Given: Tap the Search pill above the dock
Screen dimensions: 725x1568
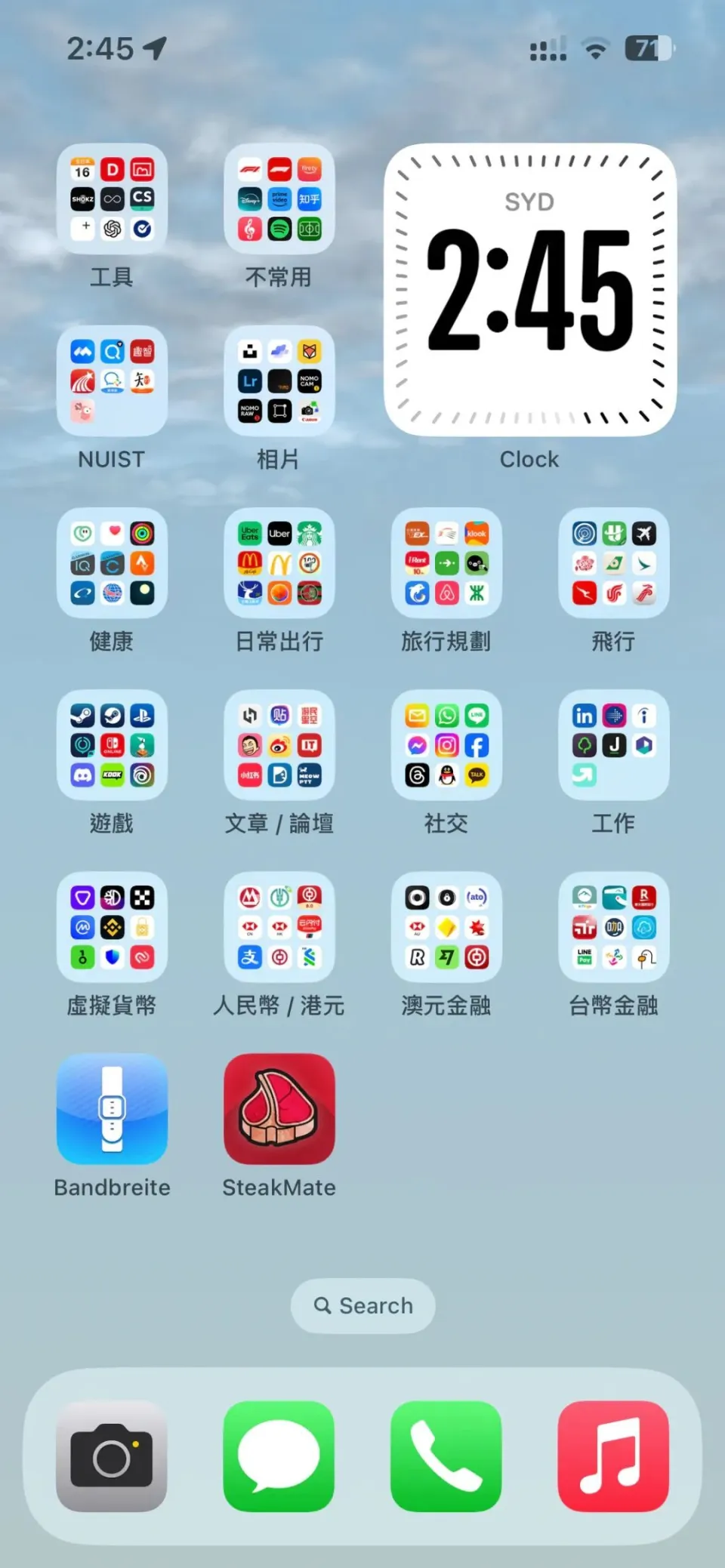Looking at the screenshot, I should (362, 1305).
